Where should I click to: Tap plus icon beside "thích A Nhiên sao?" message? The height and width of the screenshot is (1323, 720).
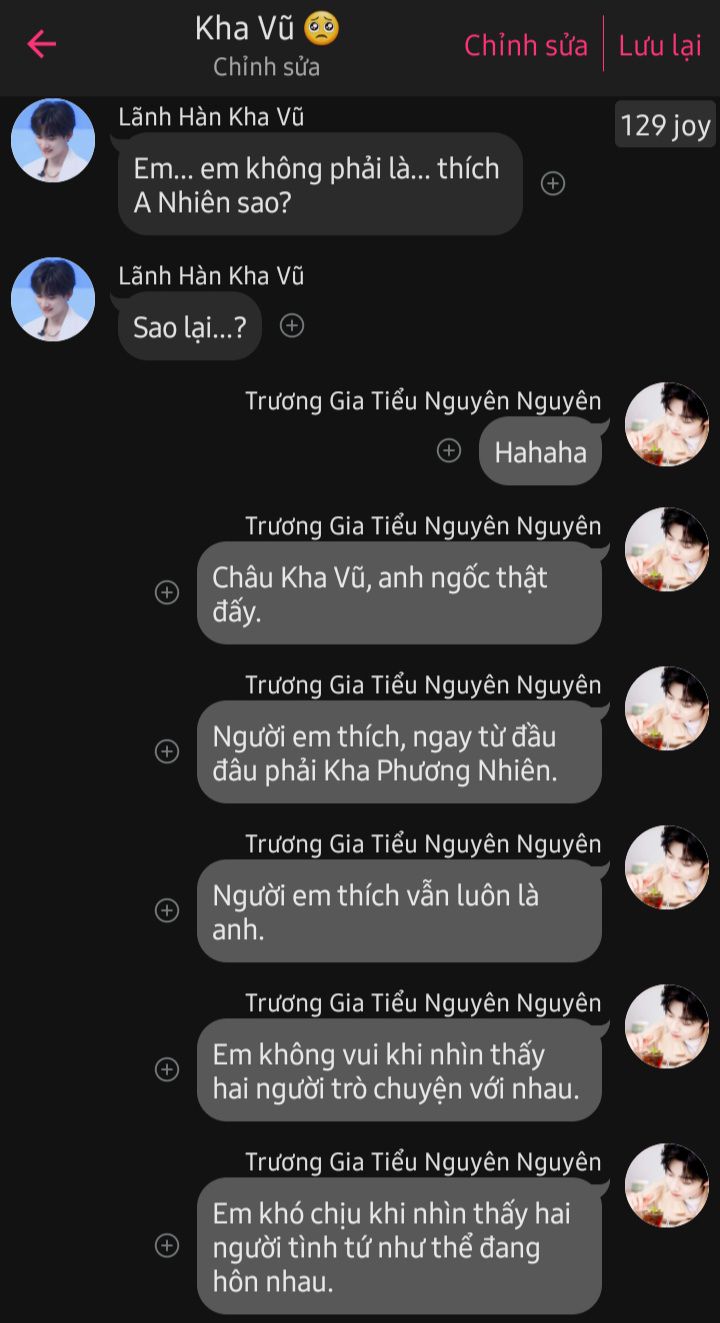(x=553, y=184)
